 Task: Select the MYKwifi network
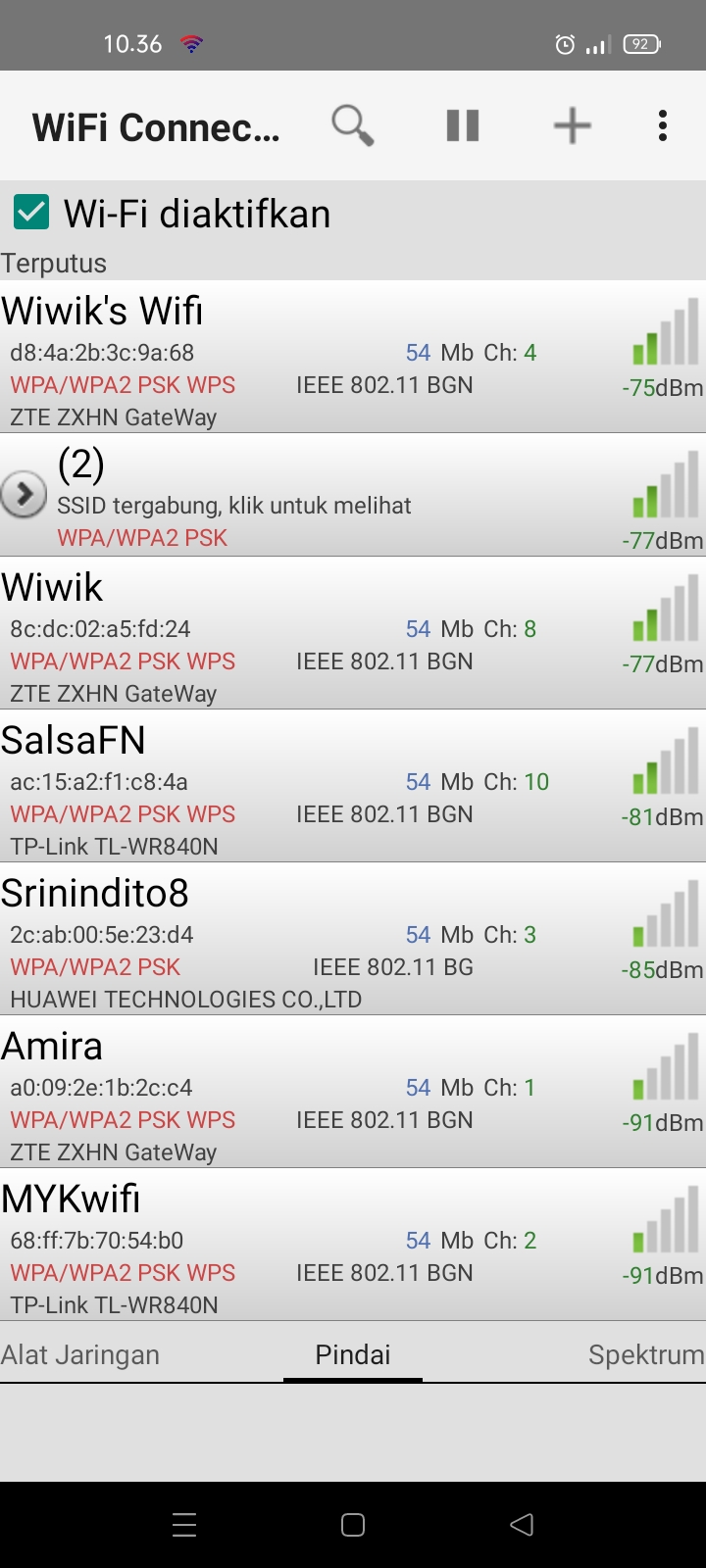(353, 1245)
